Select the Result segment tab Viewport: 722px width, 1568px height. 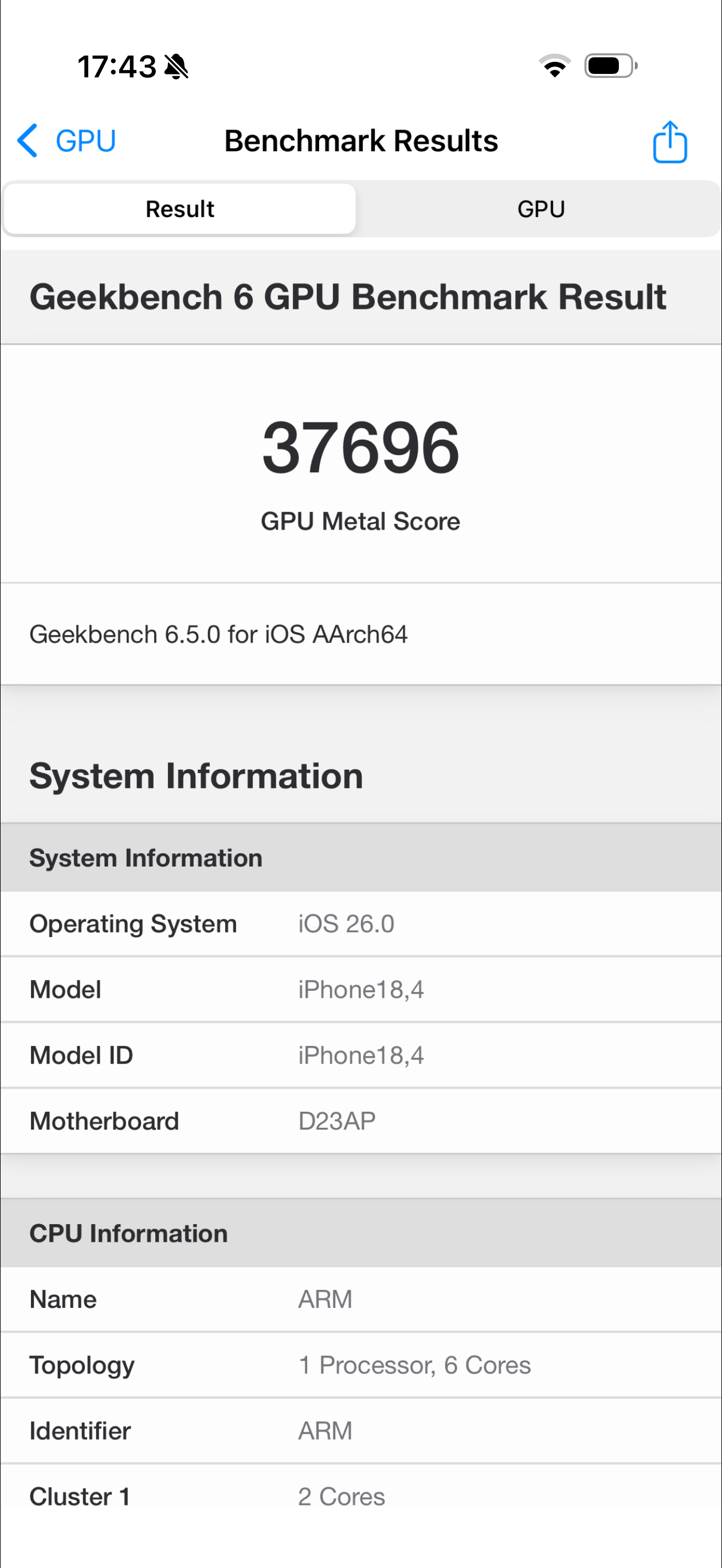[179, 209]
